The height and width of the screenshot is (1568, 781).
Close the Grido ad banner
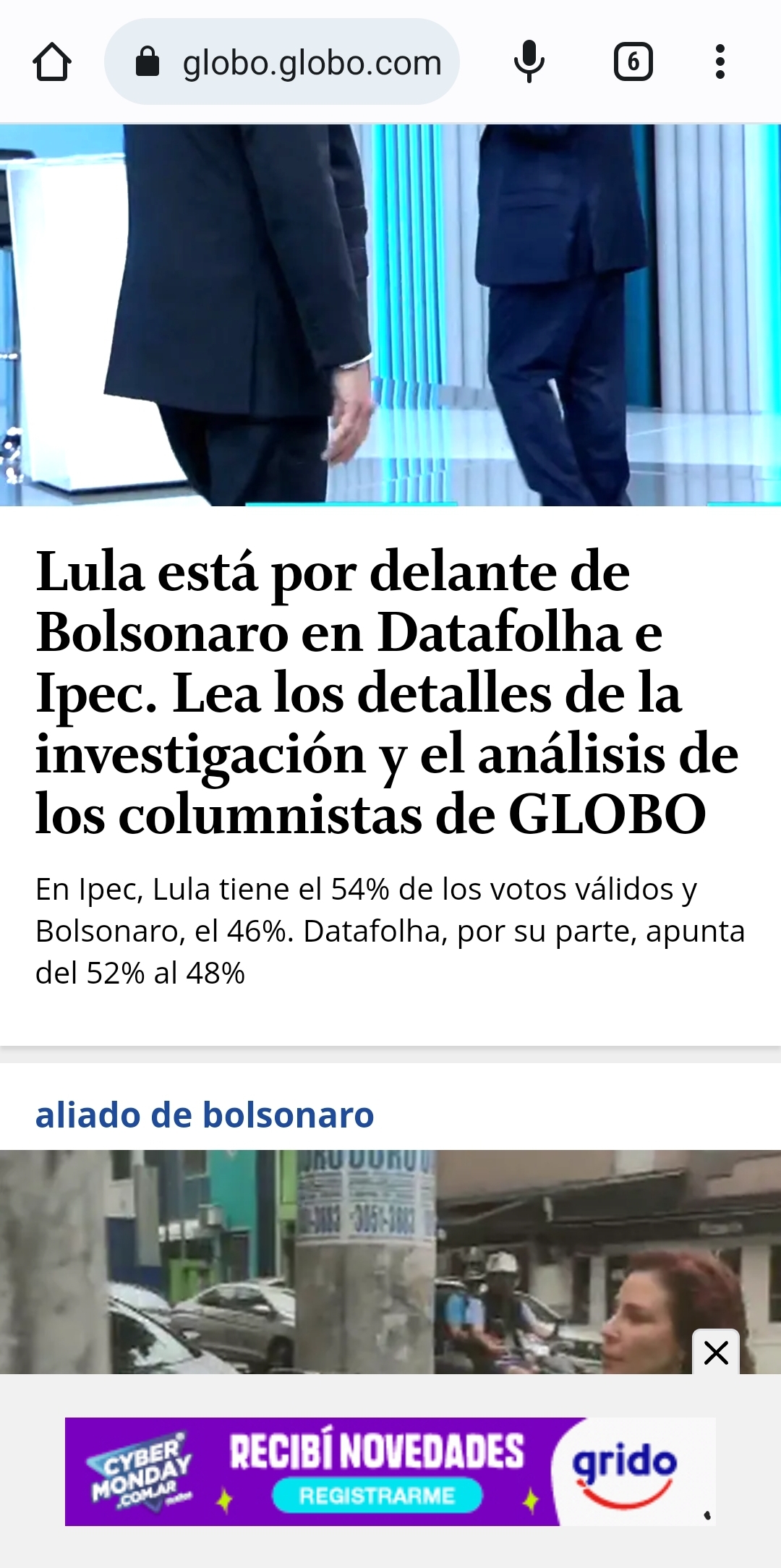tap(716, 1352)
